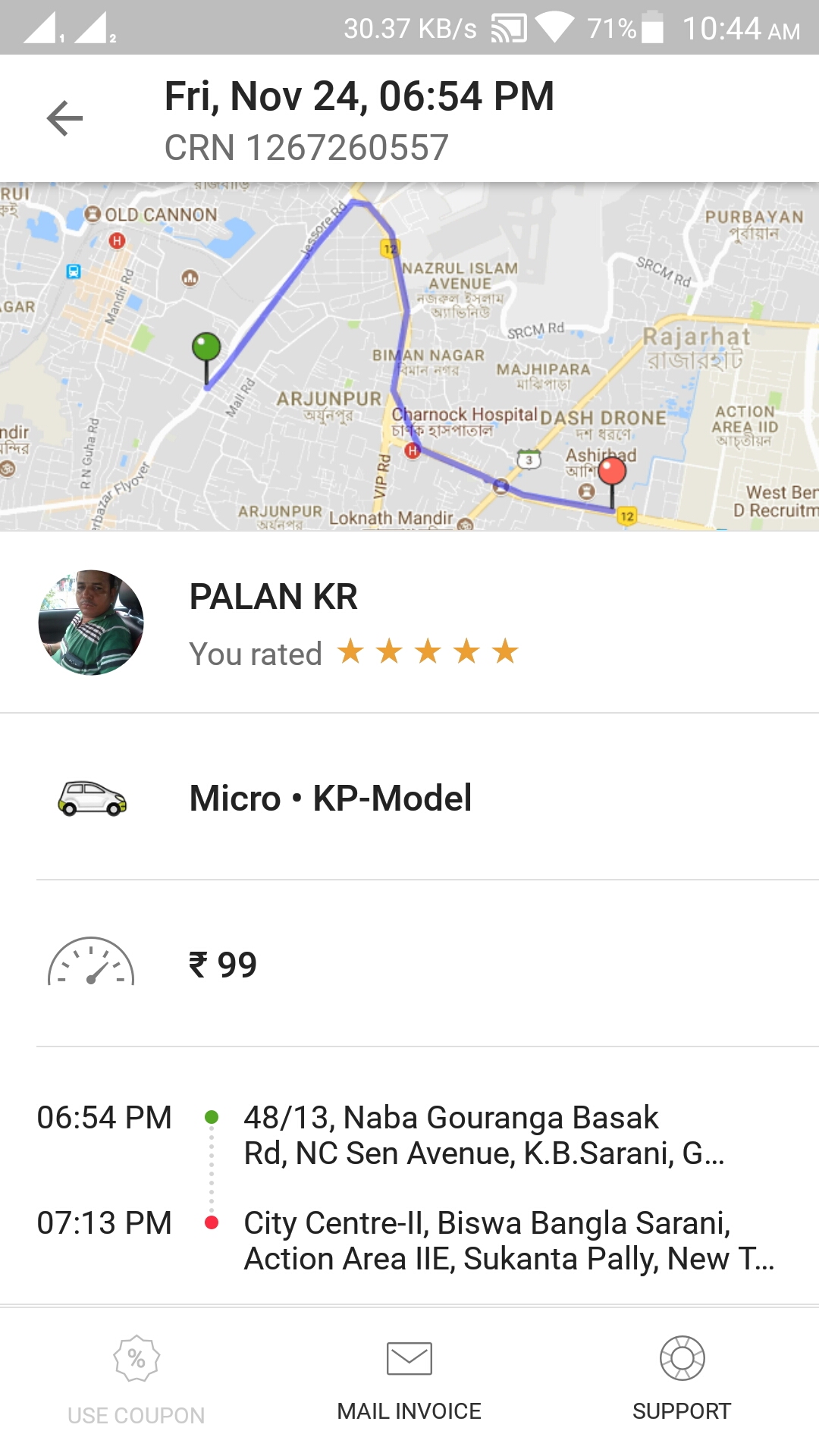Open the ride route map

pos(409,356)
